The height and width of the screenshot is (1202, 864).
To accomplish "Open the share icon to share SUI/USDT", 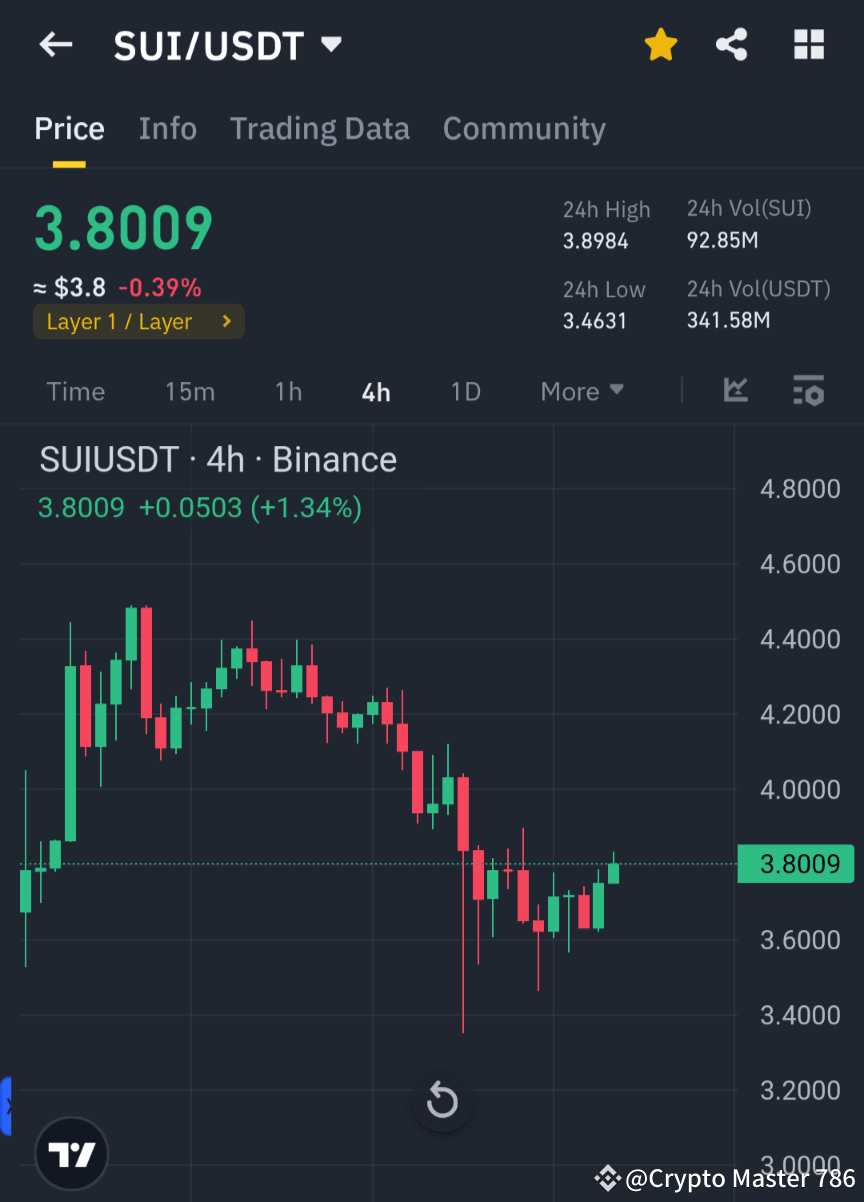I will 732,44.
